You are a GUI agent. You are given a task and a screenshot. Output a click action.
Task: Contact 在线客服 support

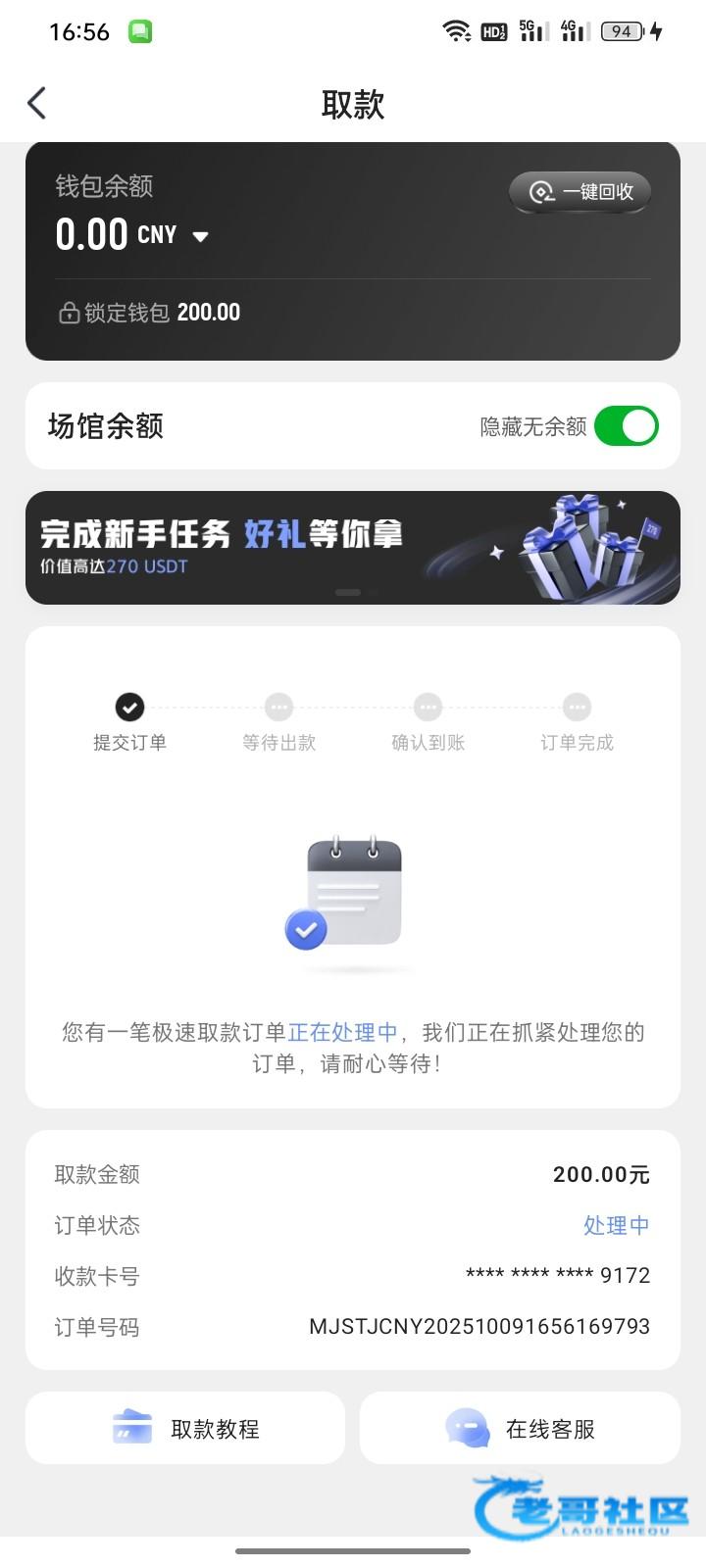click(x=520, y=1428)
